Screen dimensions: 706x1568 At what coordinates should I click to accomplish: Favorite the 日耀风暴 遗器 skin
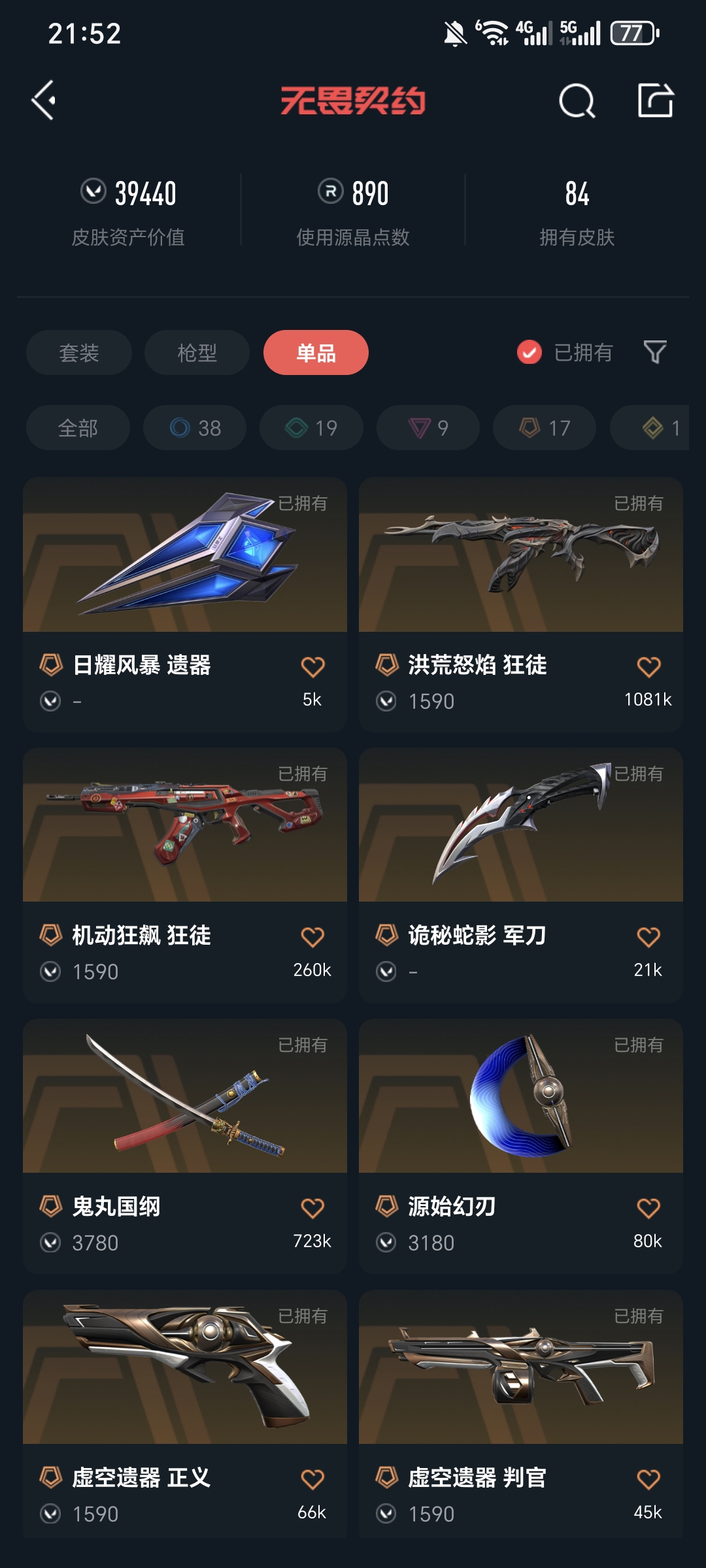tap(312, 668)
